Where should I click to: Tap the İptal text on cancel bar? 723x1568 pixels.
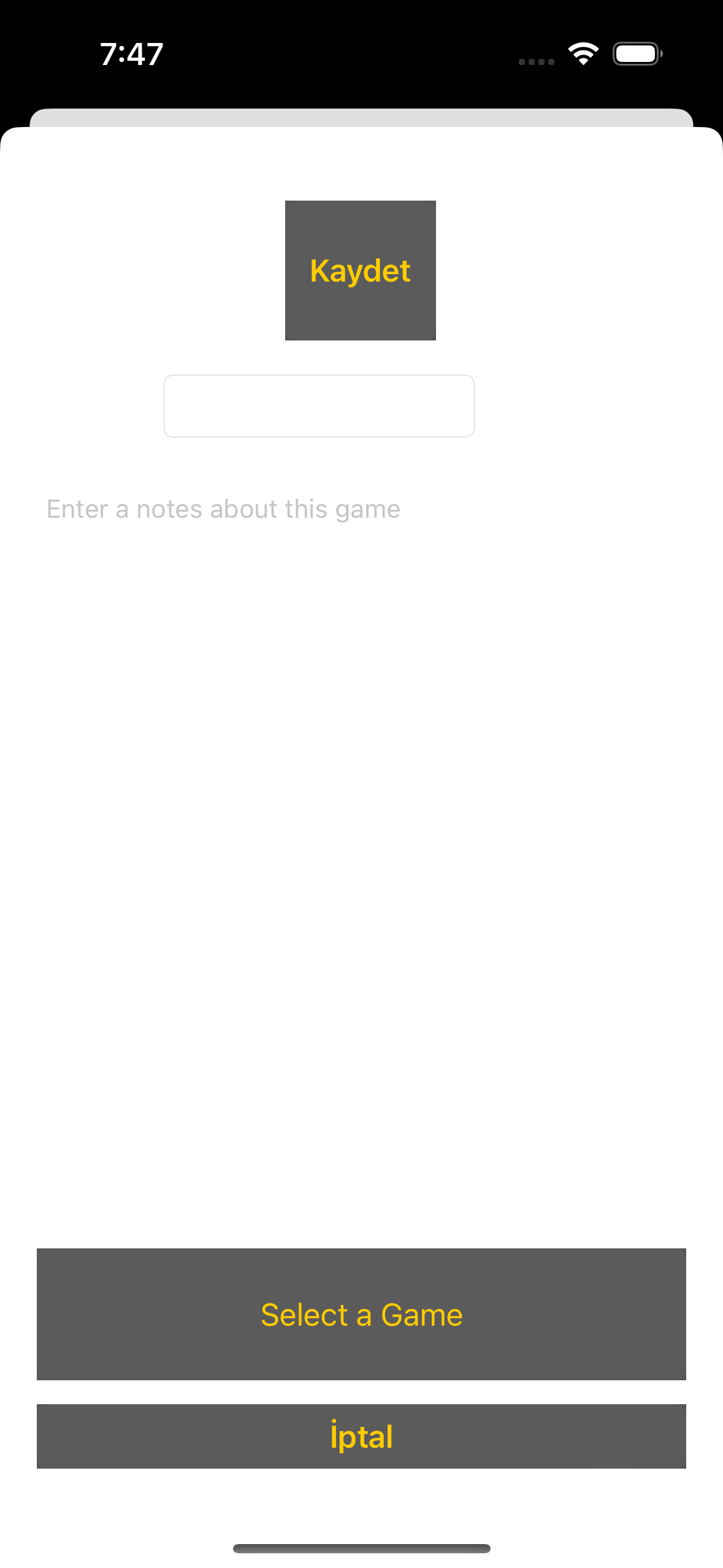point(361,1437)
